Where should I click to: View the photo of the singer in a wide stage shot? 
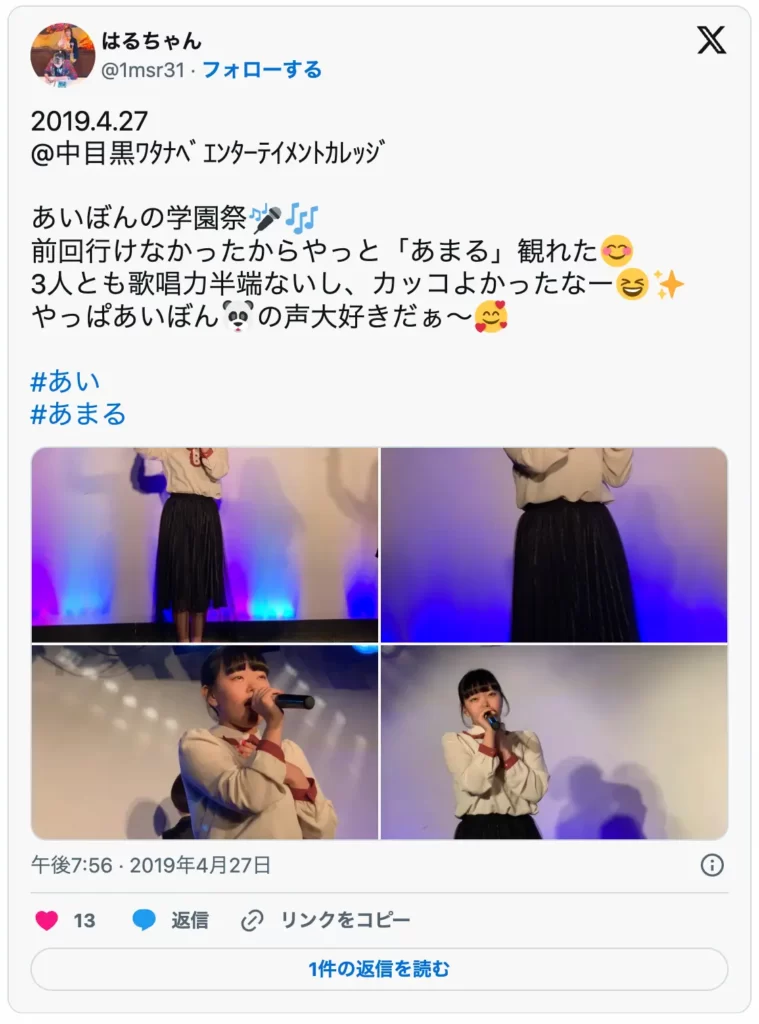[x=205, y=544]
